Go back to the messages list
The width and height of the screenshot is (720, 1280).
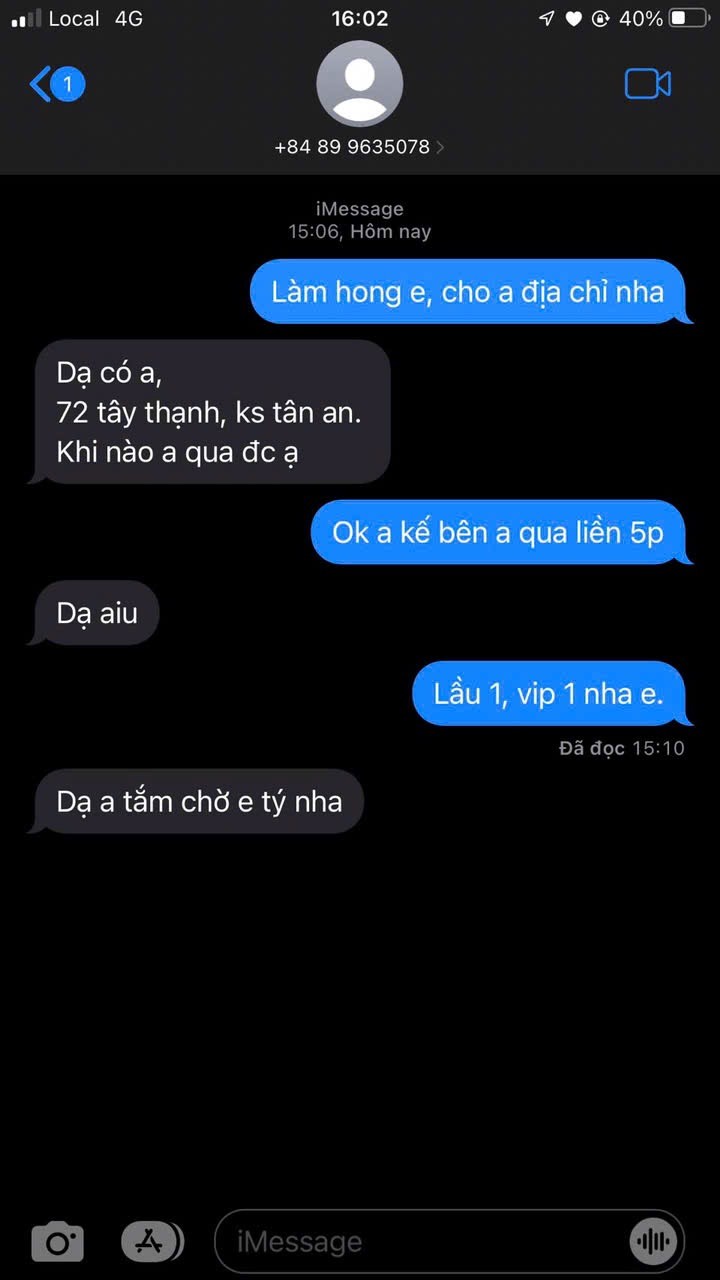tap(56, 84)
